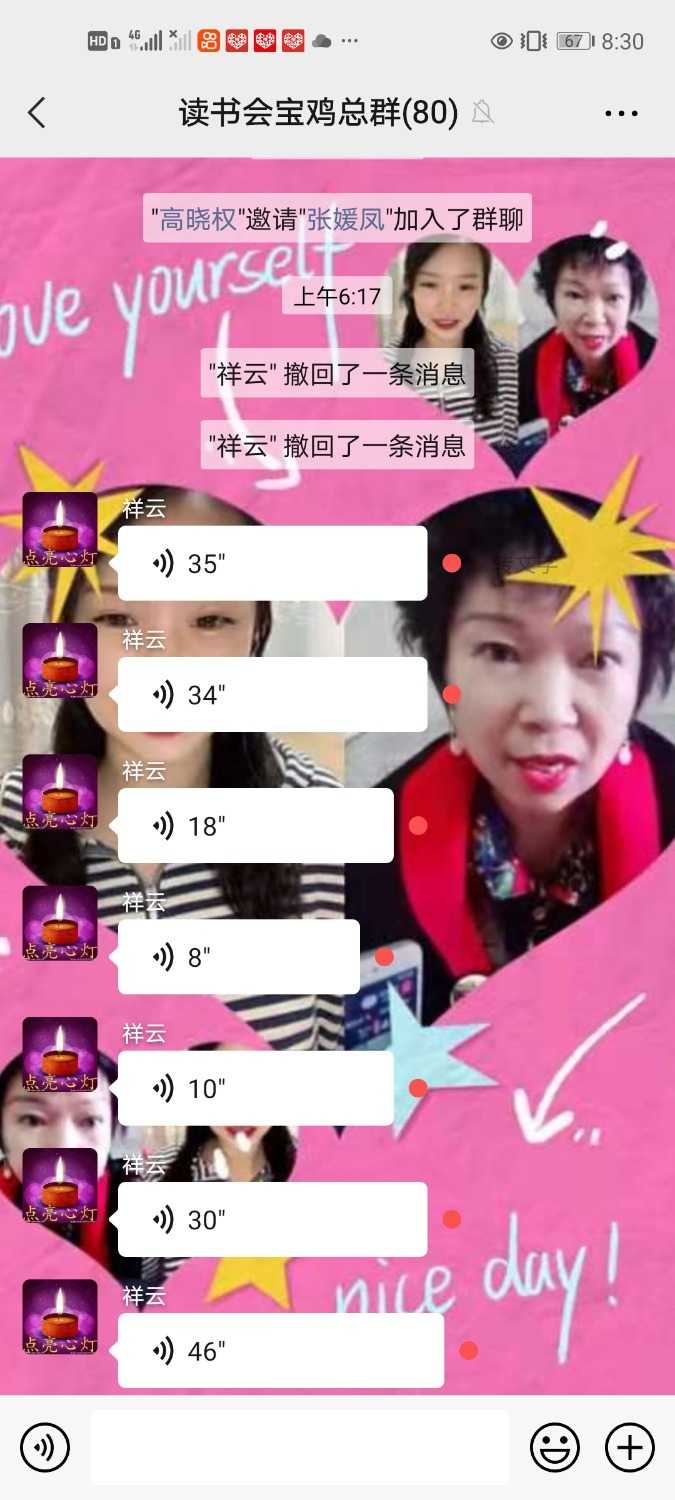Open the plus attachments menu
The width and height of the screenshot is (675, 1500).
click(630, 1447)
